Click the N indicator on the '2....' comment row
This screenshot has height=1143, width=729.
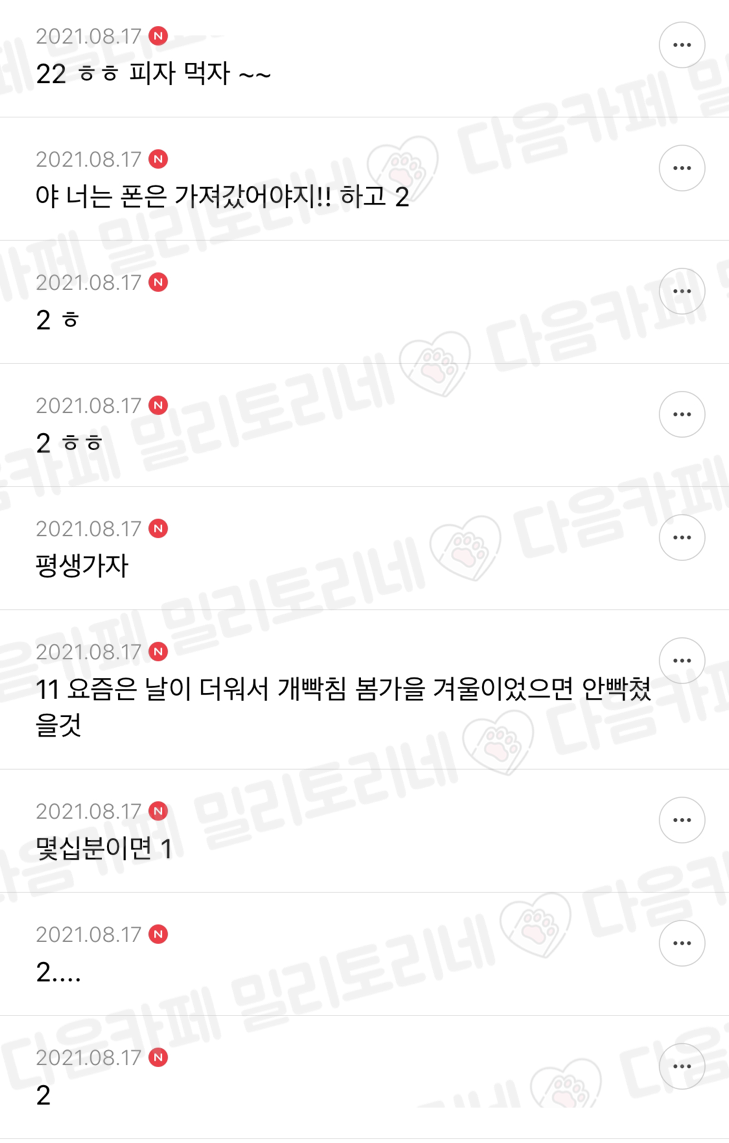pyautogui.click(x=159, y=934)
